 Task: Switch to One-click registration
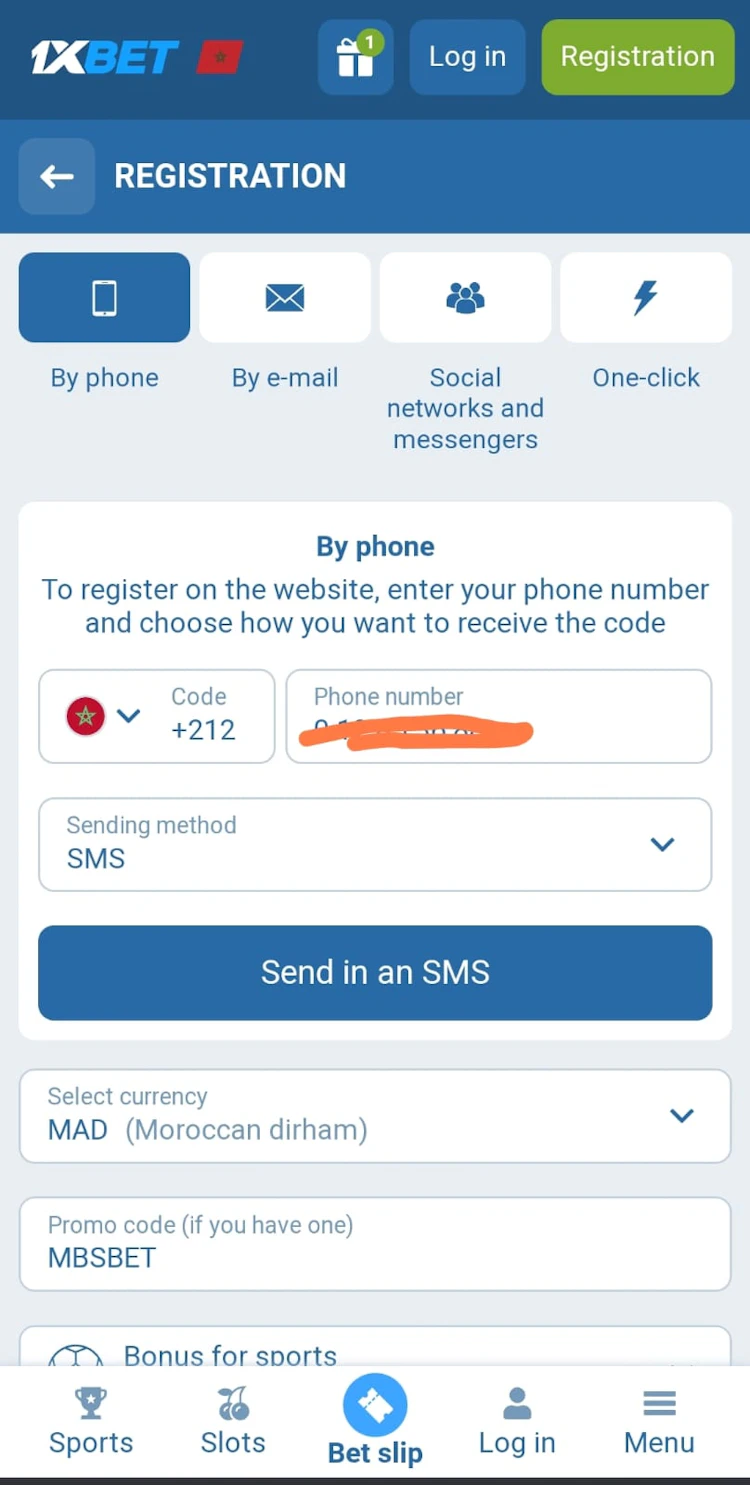pos(646,298)
